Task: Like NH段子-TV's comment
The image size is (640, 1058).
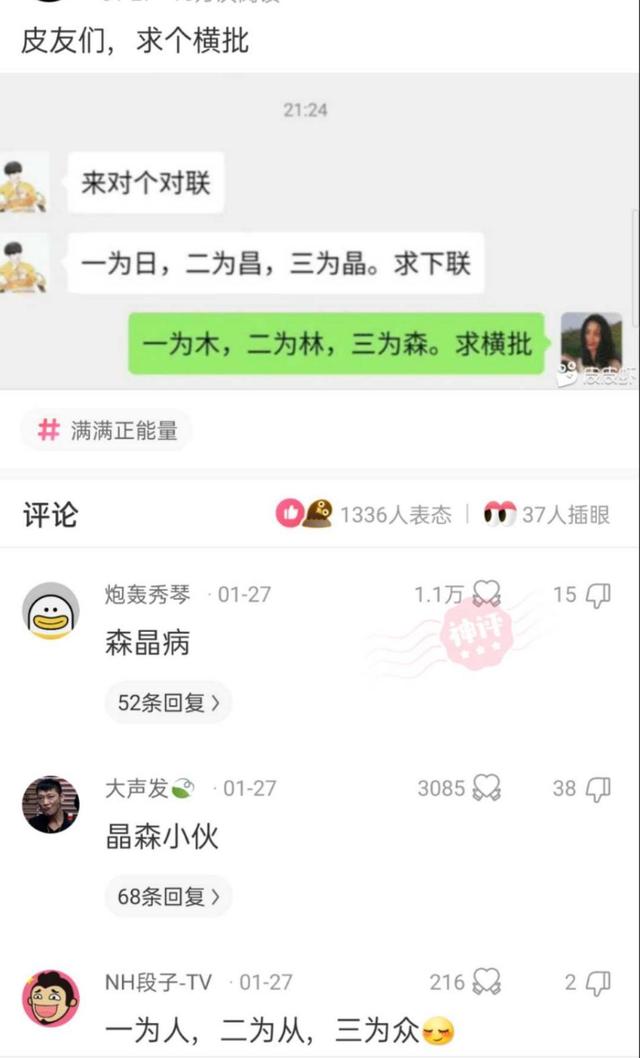Action: 486,982
